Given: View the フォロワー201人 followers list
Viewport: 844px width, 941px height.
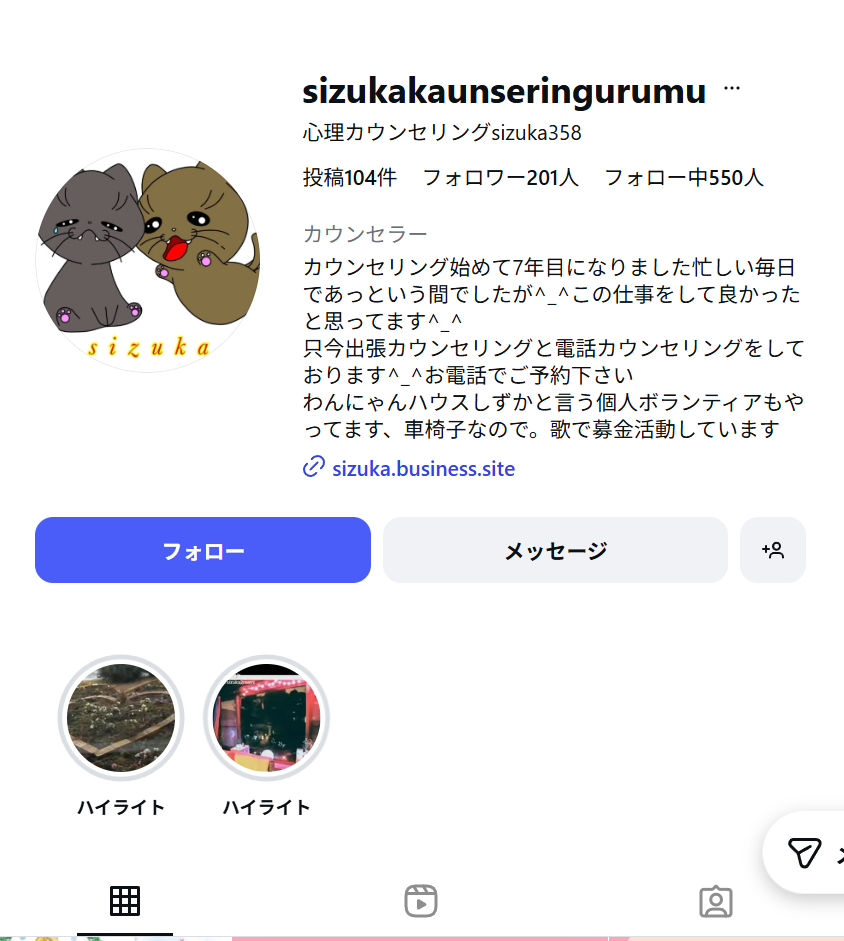Looking at the screenshot, I should [500, 178].
